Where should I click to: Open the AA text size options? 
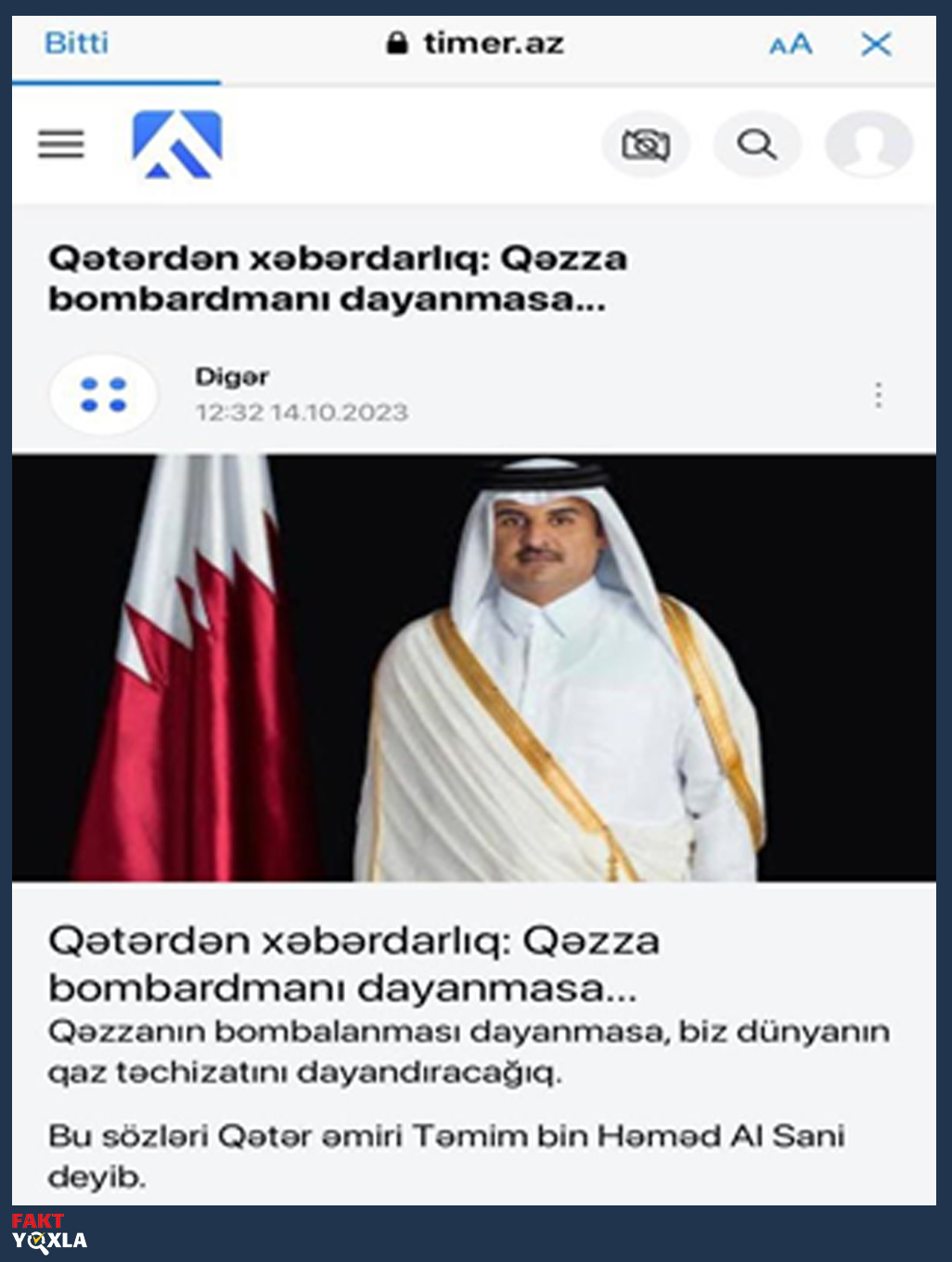click(791, 44)
